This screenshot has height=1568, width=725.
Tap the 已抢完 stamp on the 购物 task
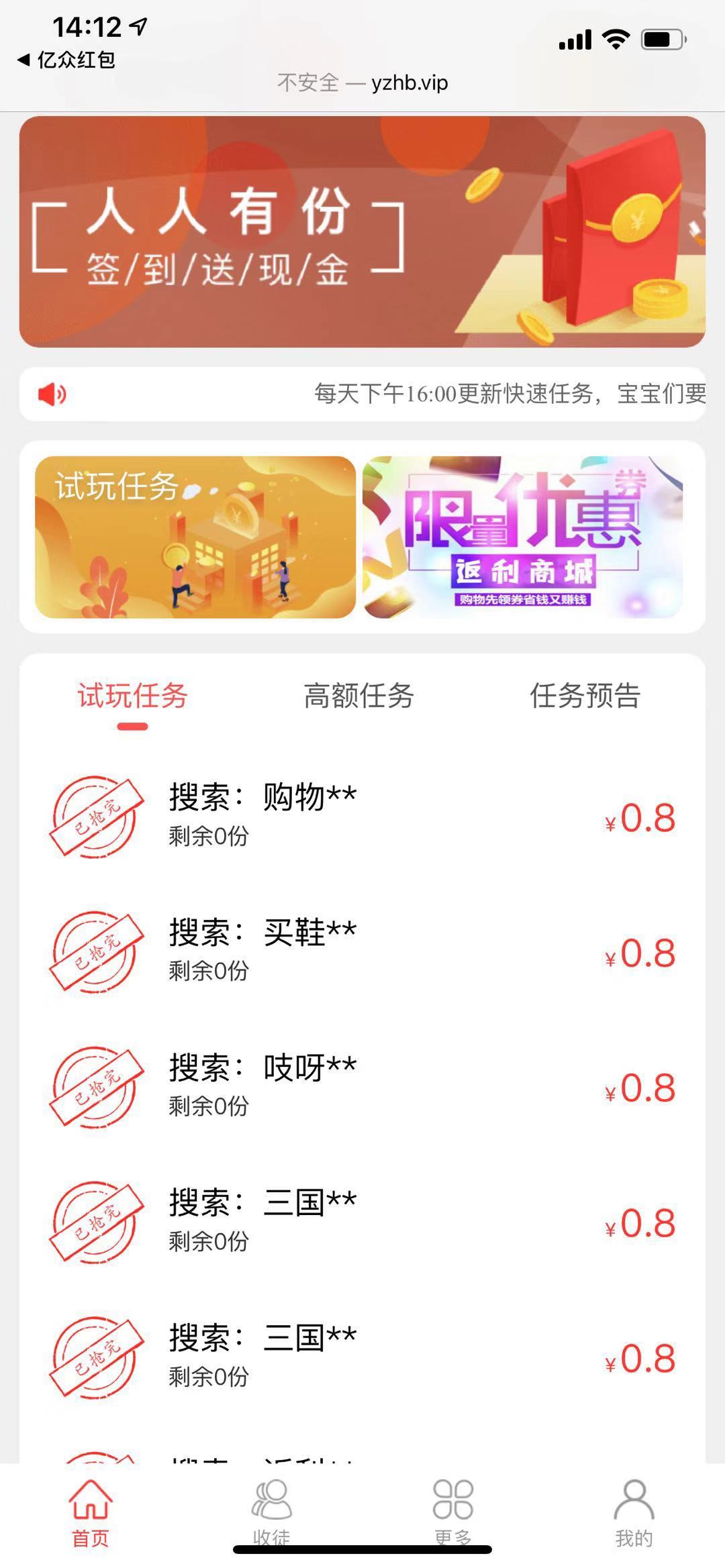96,817
